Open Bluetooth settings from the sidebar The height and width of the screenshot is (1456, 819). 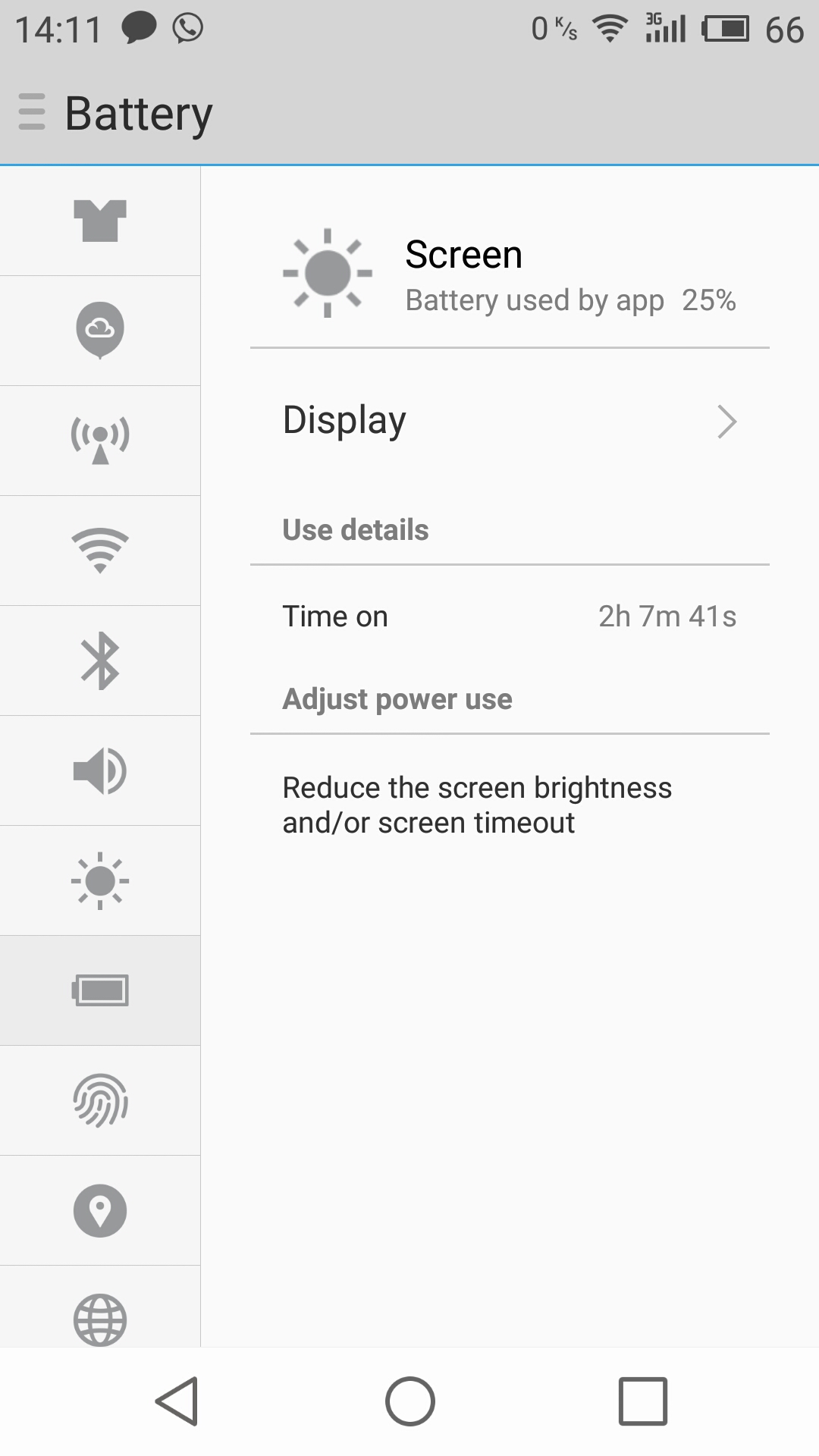100,661
